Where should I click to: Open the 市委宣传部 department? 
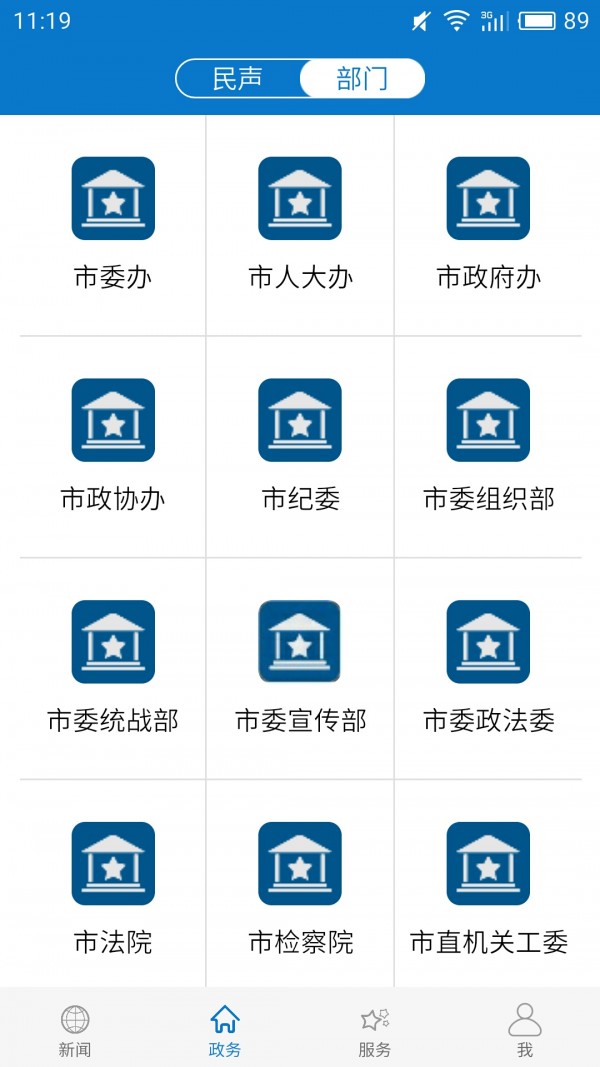(300, 668)
